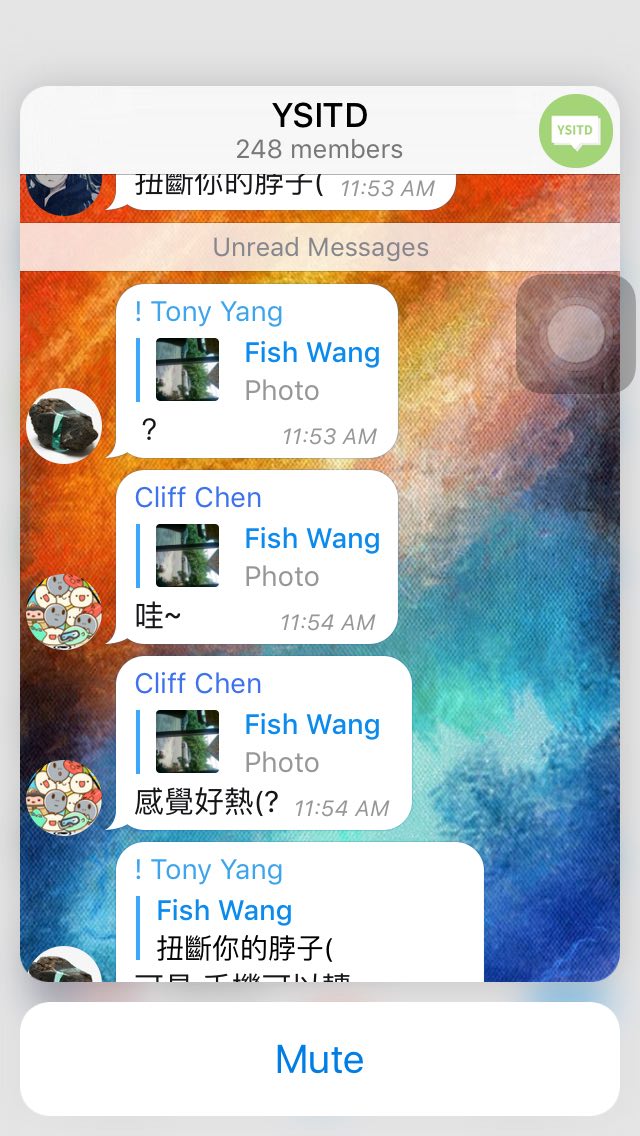
Task: Open the AssistiveTouch floating button
Action: pos(576,332)
